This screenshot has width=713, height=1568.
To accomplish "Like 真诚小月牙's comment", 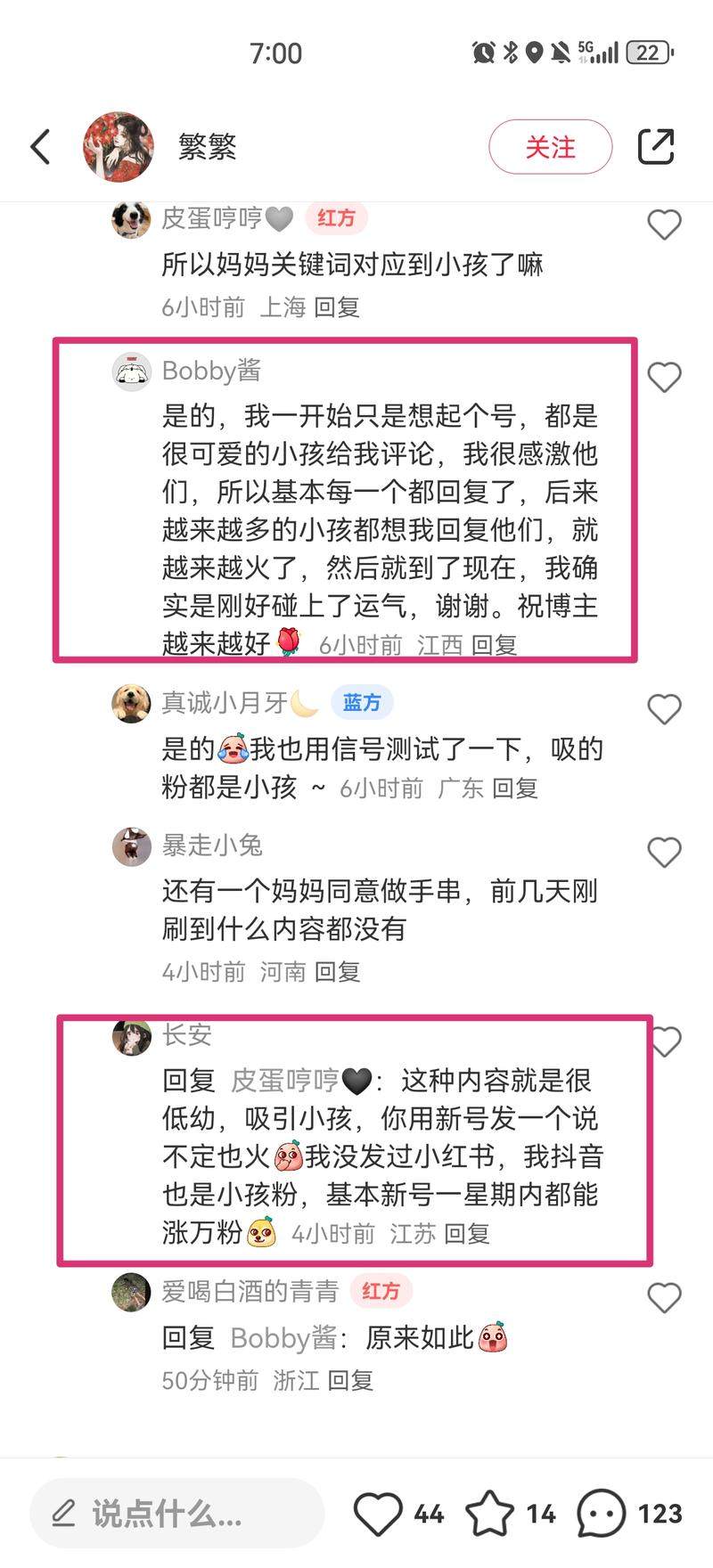I will [664, 709].
